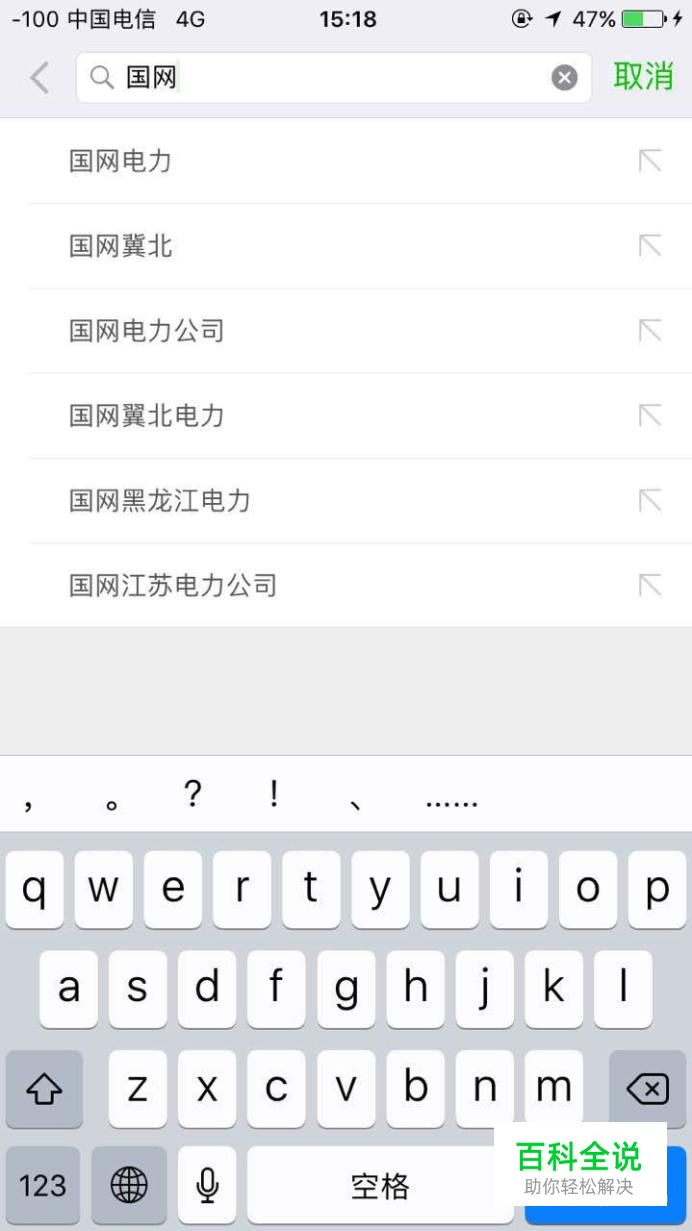Viewport: 692px width, 1231px height.
Task: Focus the search field containing 国网
Action: coord(334,78)
